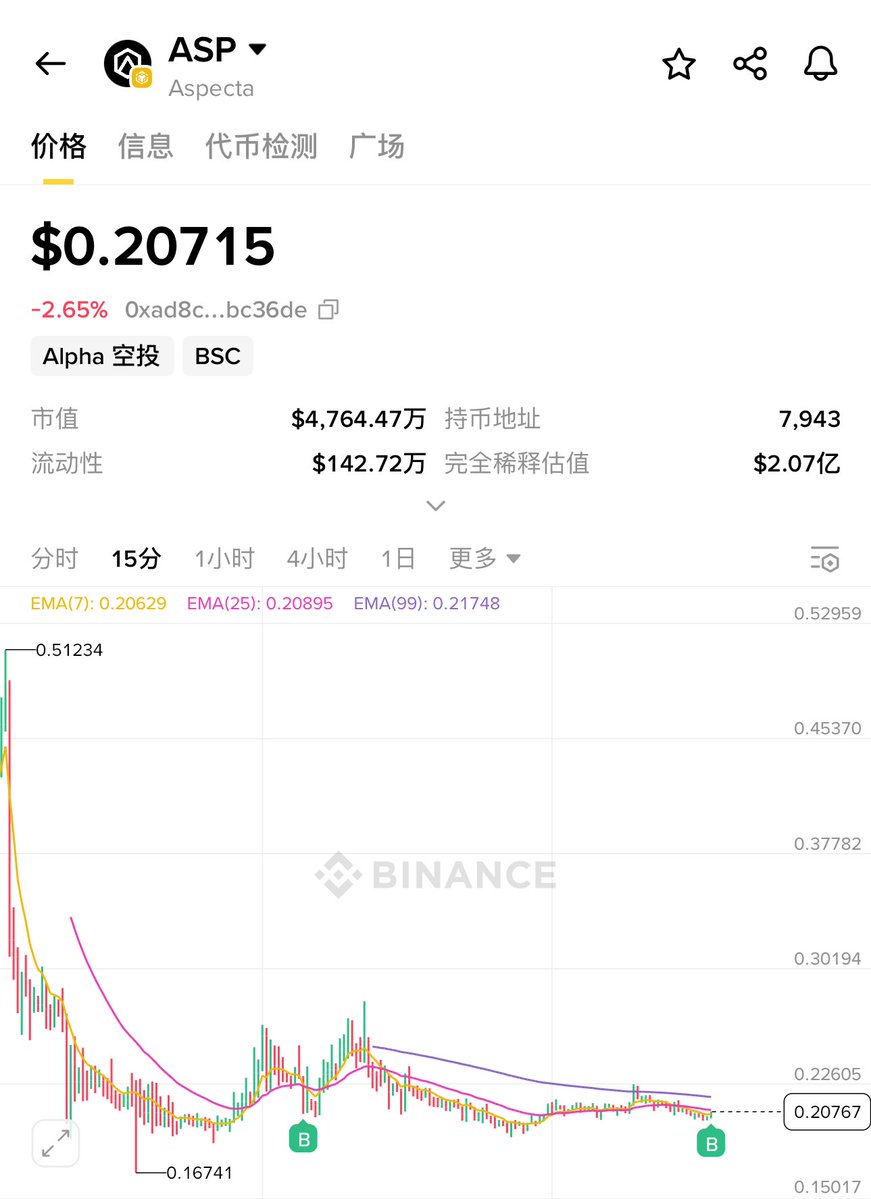Open the ASP token dropdown

pos(257,49)
